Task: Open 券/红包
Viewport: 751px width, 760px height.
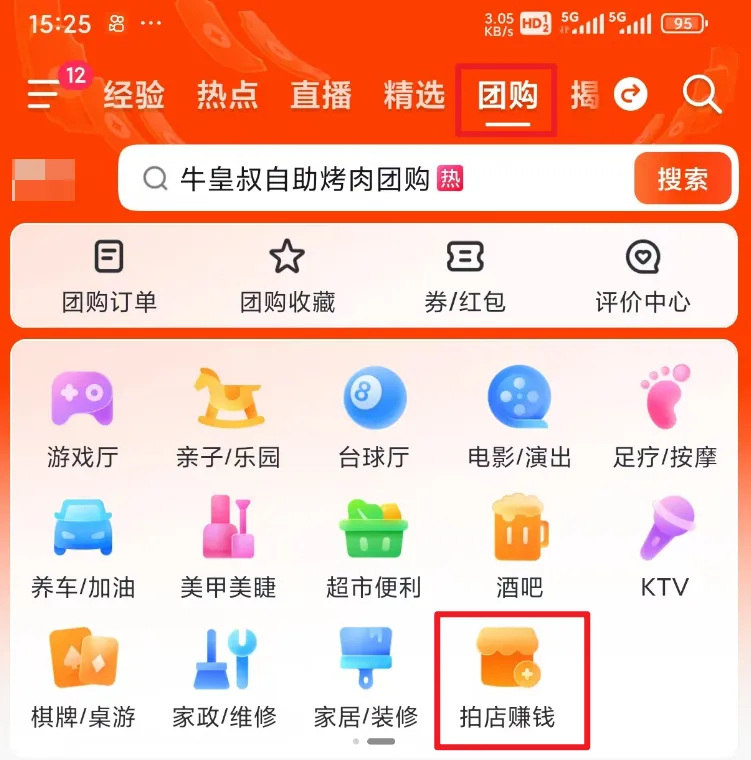Action: click(x=465, y=274)
